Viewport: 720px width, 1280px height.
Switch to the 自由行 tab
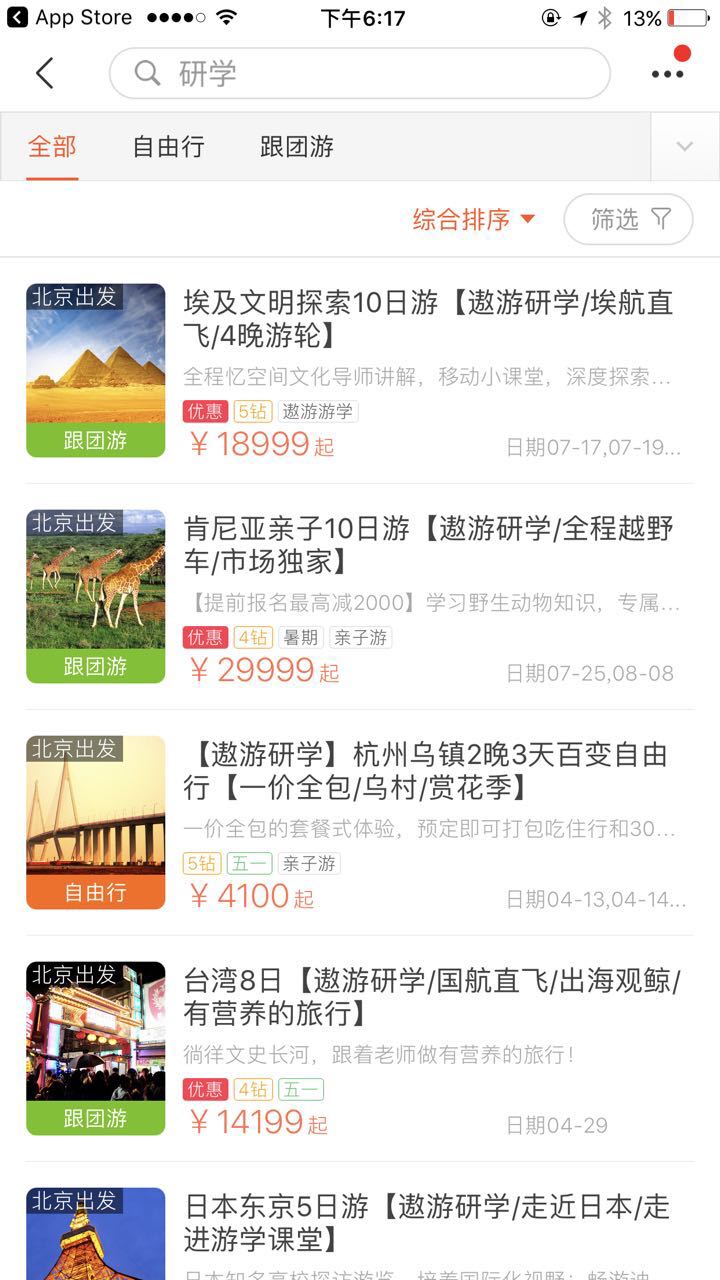[168, 147]
